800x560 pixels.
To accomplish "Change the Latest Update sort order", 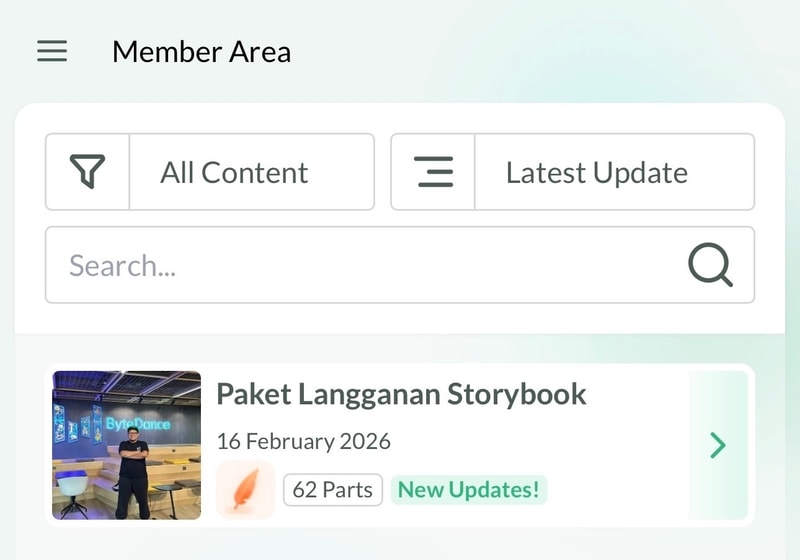I will click(572, 172).
